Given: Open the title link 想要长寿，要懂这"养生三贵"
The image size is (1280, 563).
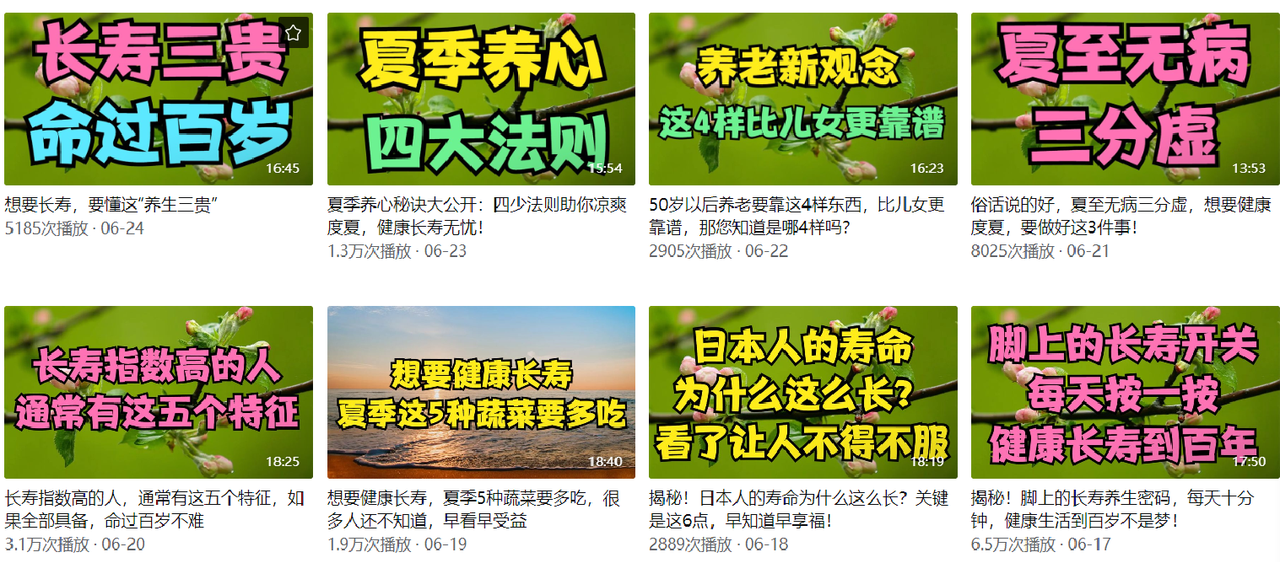Looking at the screenshot, I should pyautogui.click(x=112, y=205).
